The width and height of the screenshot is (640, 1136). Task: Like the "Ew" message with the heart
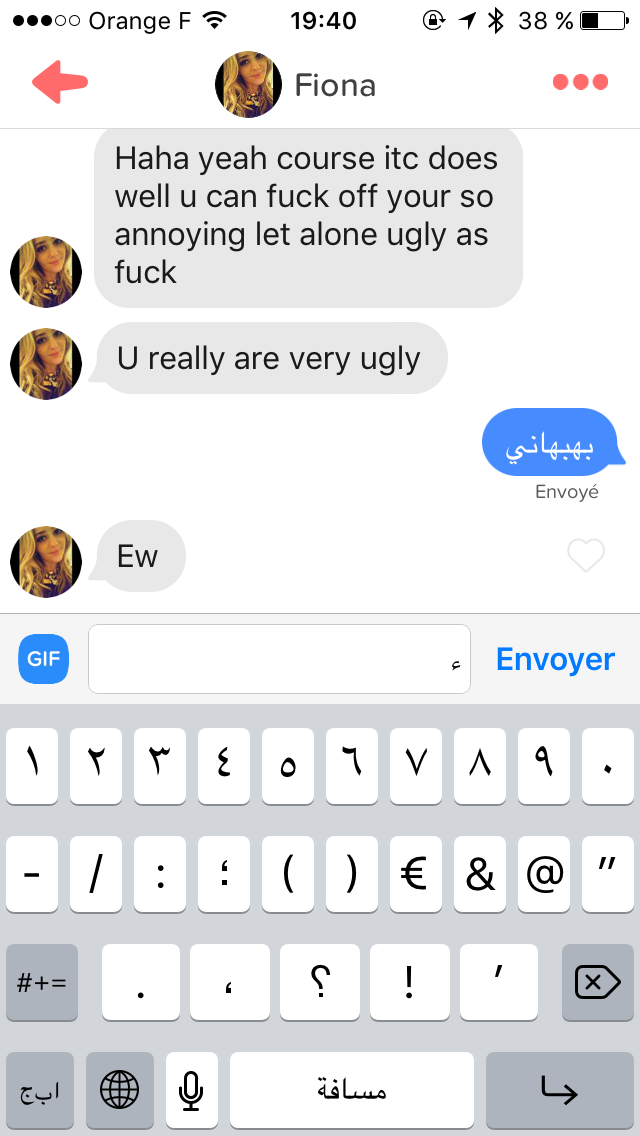586,556
